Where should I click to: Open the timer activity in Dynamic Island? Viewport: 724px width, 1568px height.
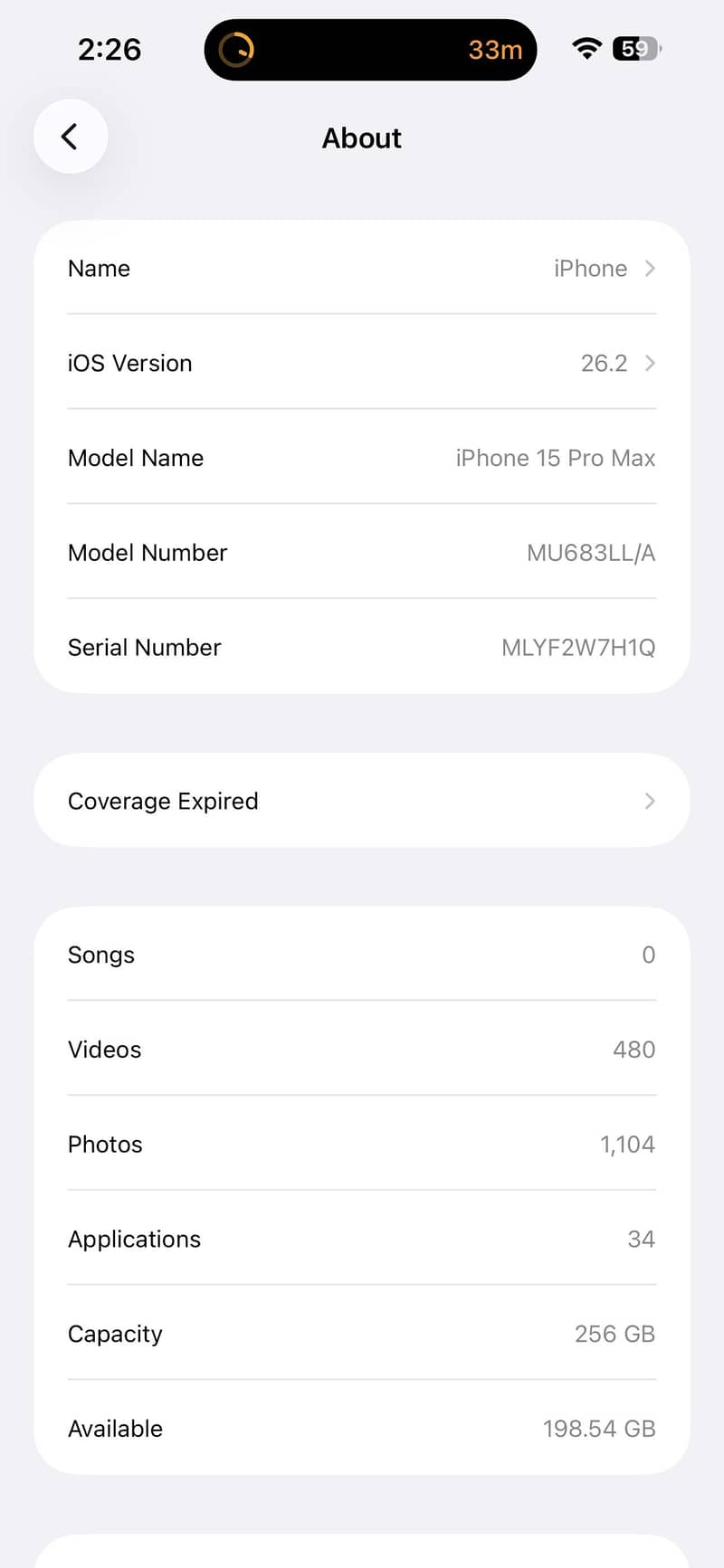point(370,50)
